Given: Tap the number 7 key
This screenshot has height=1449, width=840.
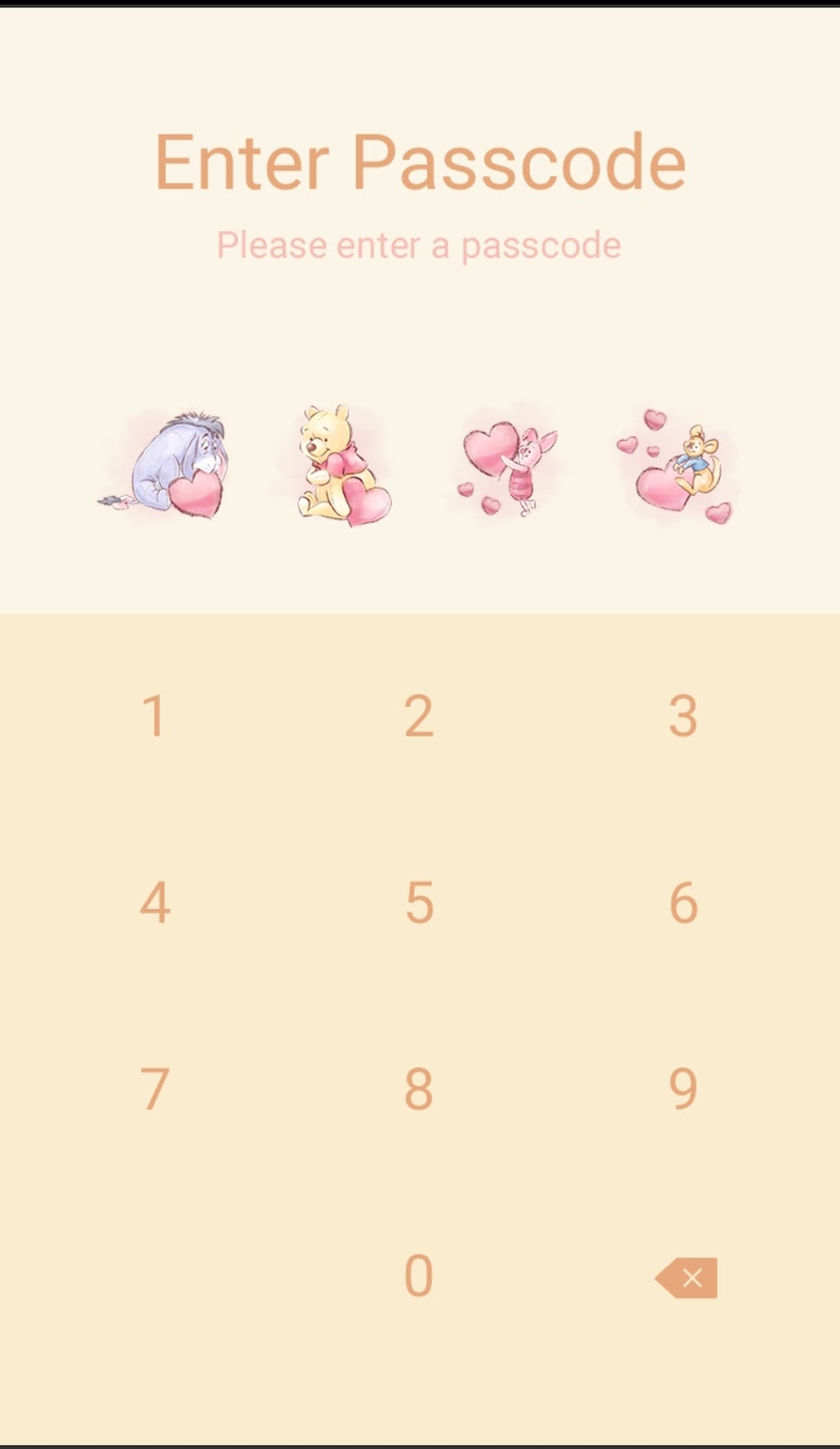Looking at the screenshot, I should coord(155,1089).
